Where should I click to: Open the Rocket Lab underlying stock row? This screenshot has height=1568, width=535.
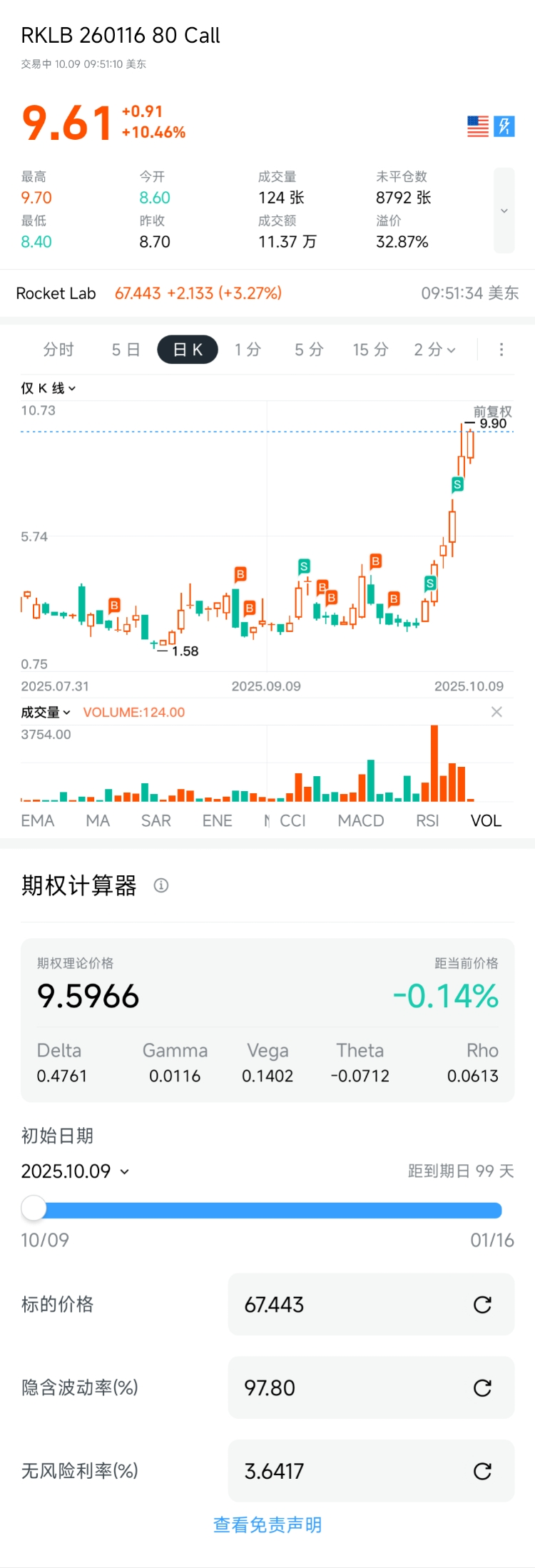pyautogui.click(x=267, y=293)
